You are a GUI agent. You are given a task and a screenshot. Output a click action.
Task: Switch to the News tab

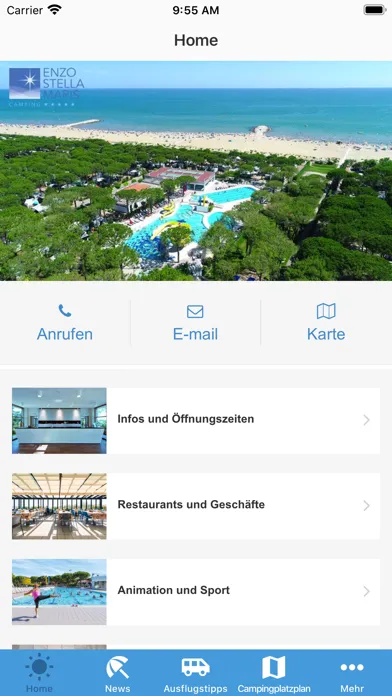click(118, 673)
